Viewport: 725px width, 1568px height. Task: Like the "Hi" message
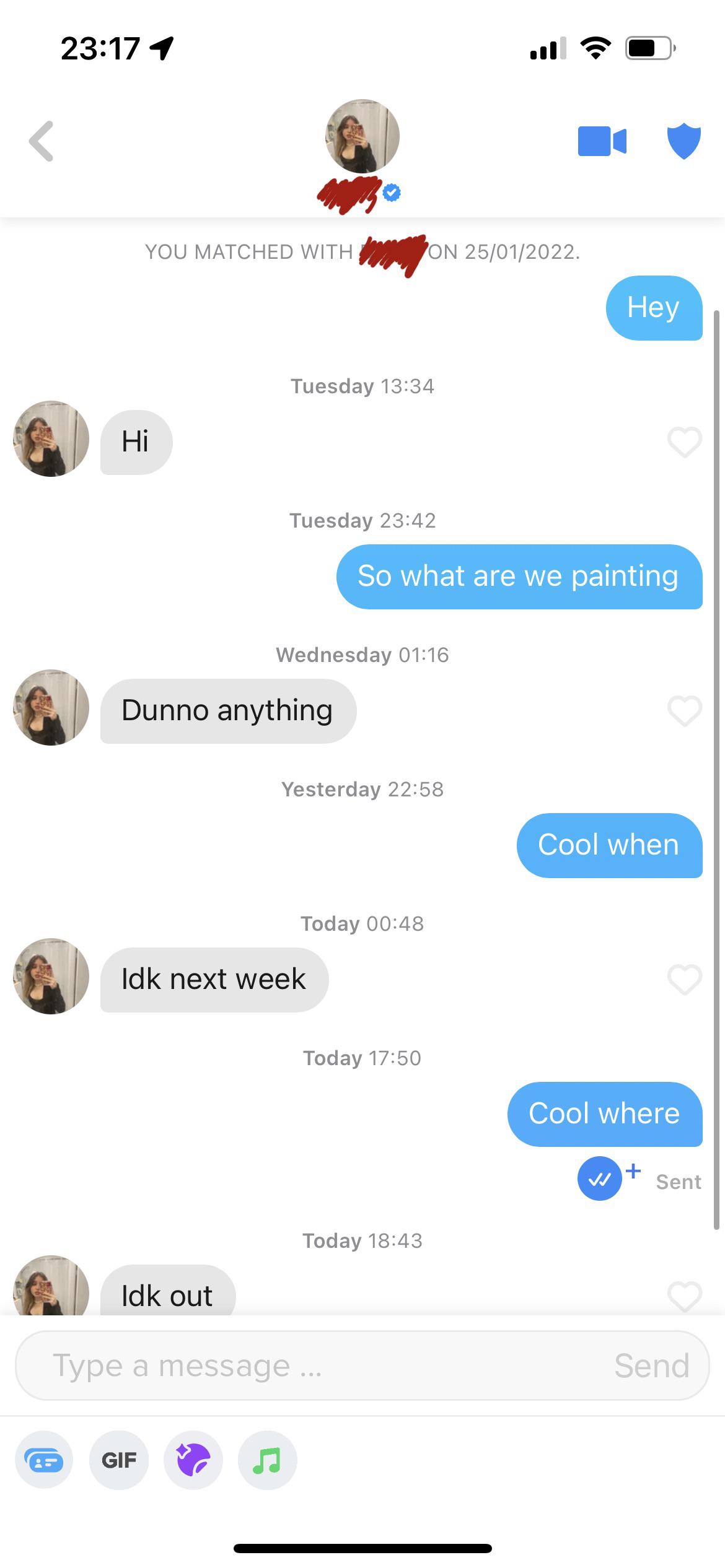(684, 442)
